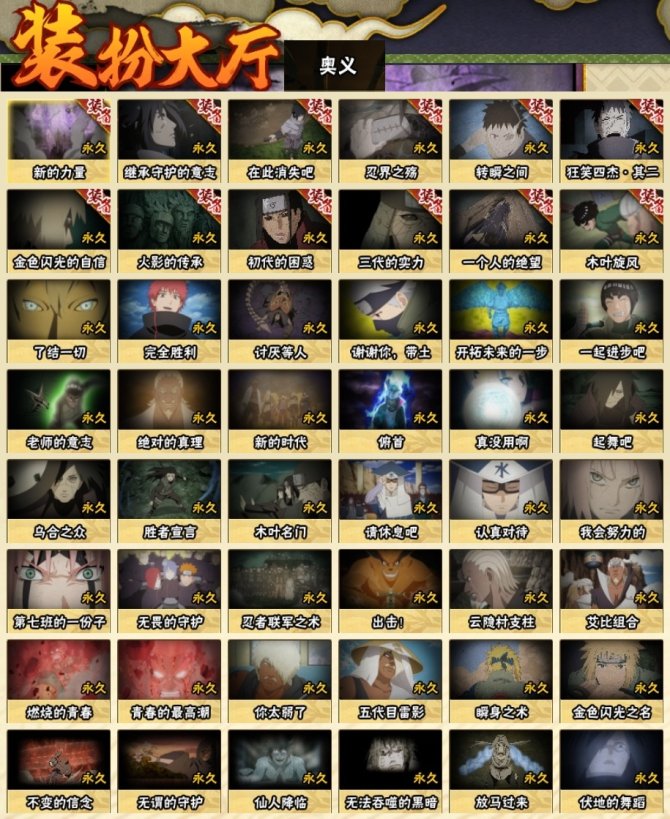Open the 金色闪光之名 card
This screenshot has width=670, height=819.
pyautogui.click(x=610, y=680)
